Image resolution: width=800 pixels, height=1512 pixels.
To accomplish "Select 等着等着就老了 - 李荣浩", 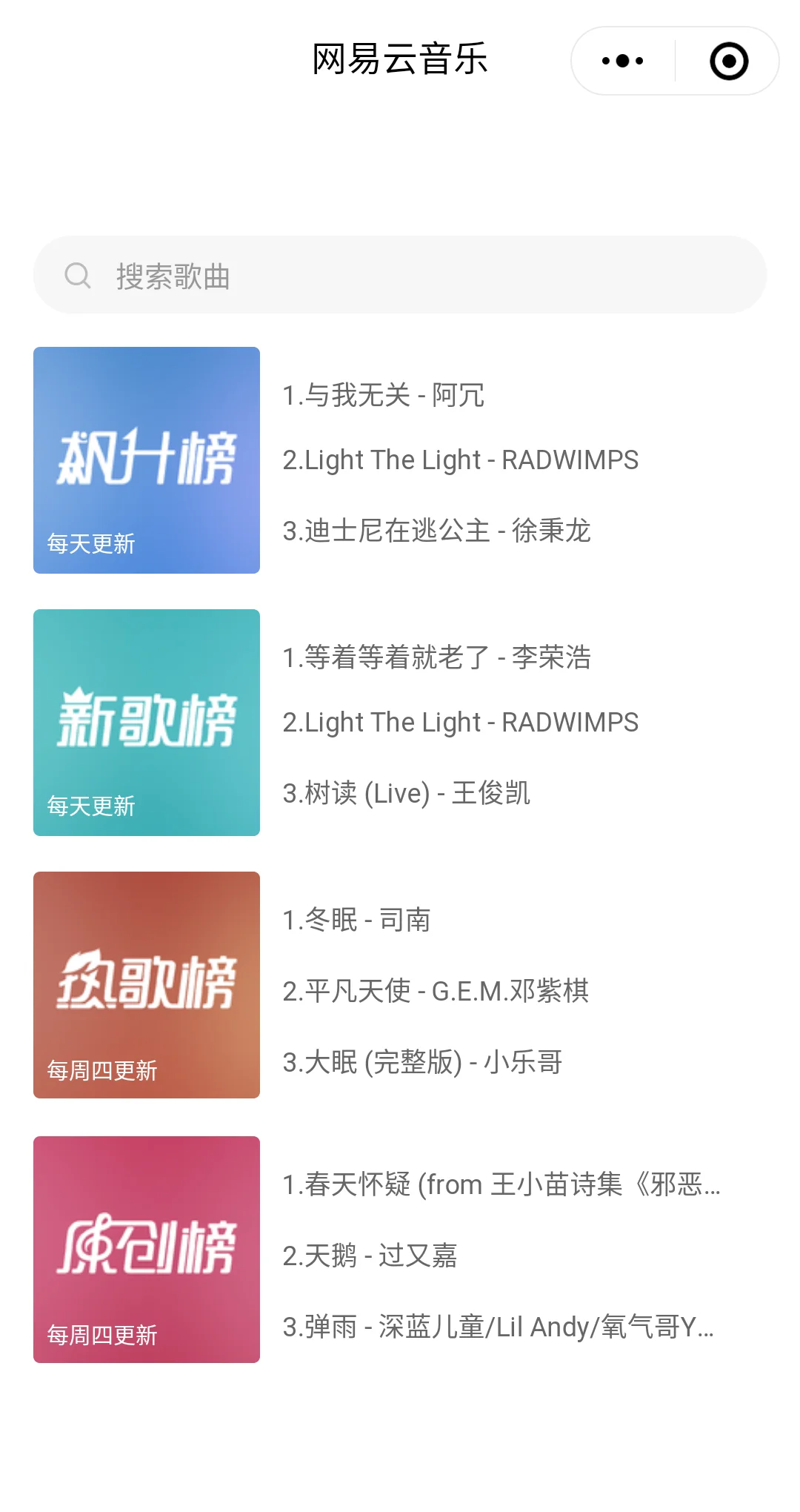I will click(x=436, y=657).
